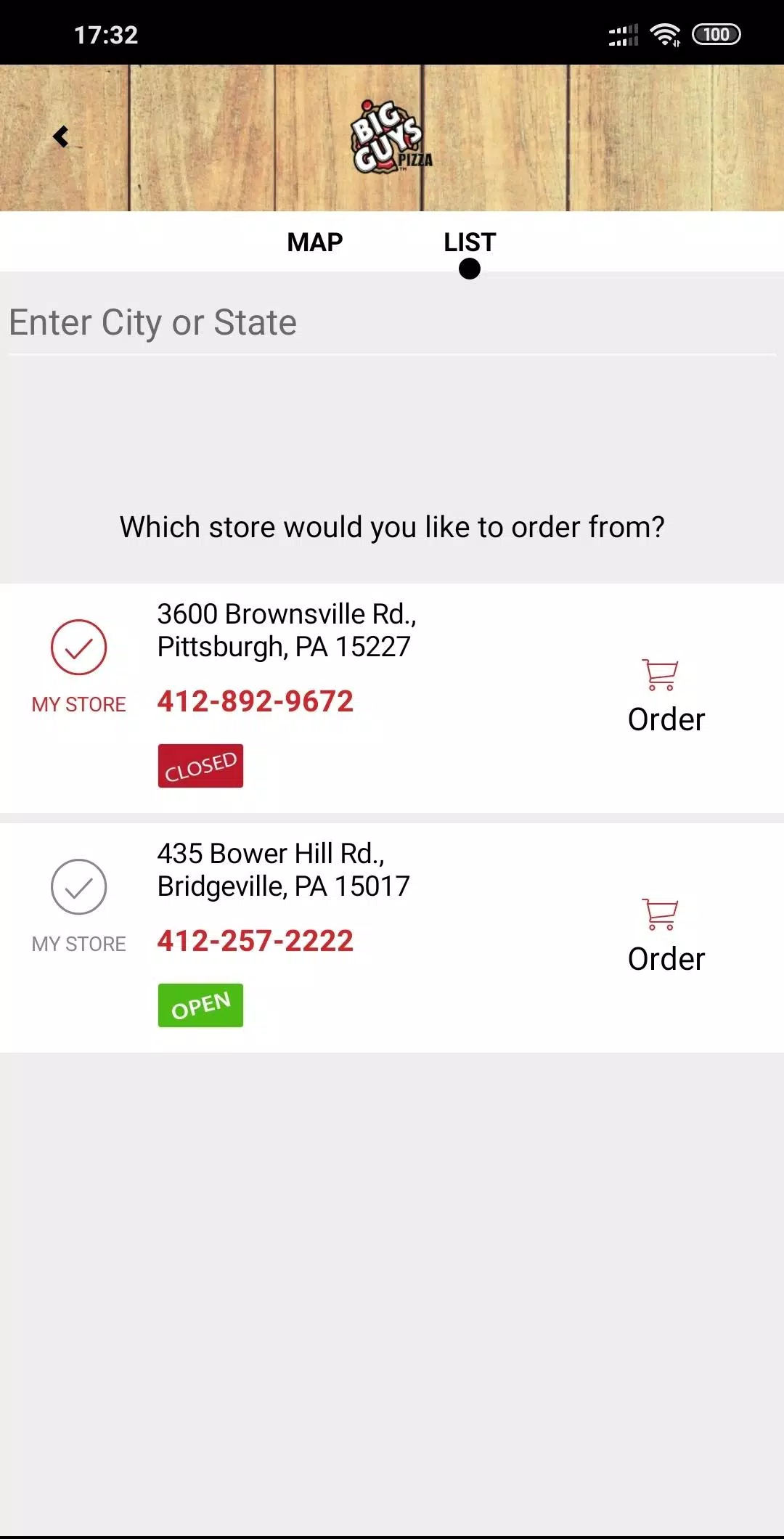Viewport: 784px width, 1539px height.
Task: Select the currently active LIST view indicator dot
Action: [469, 269]
